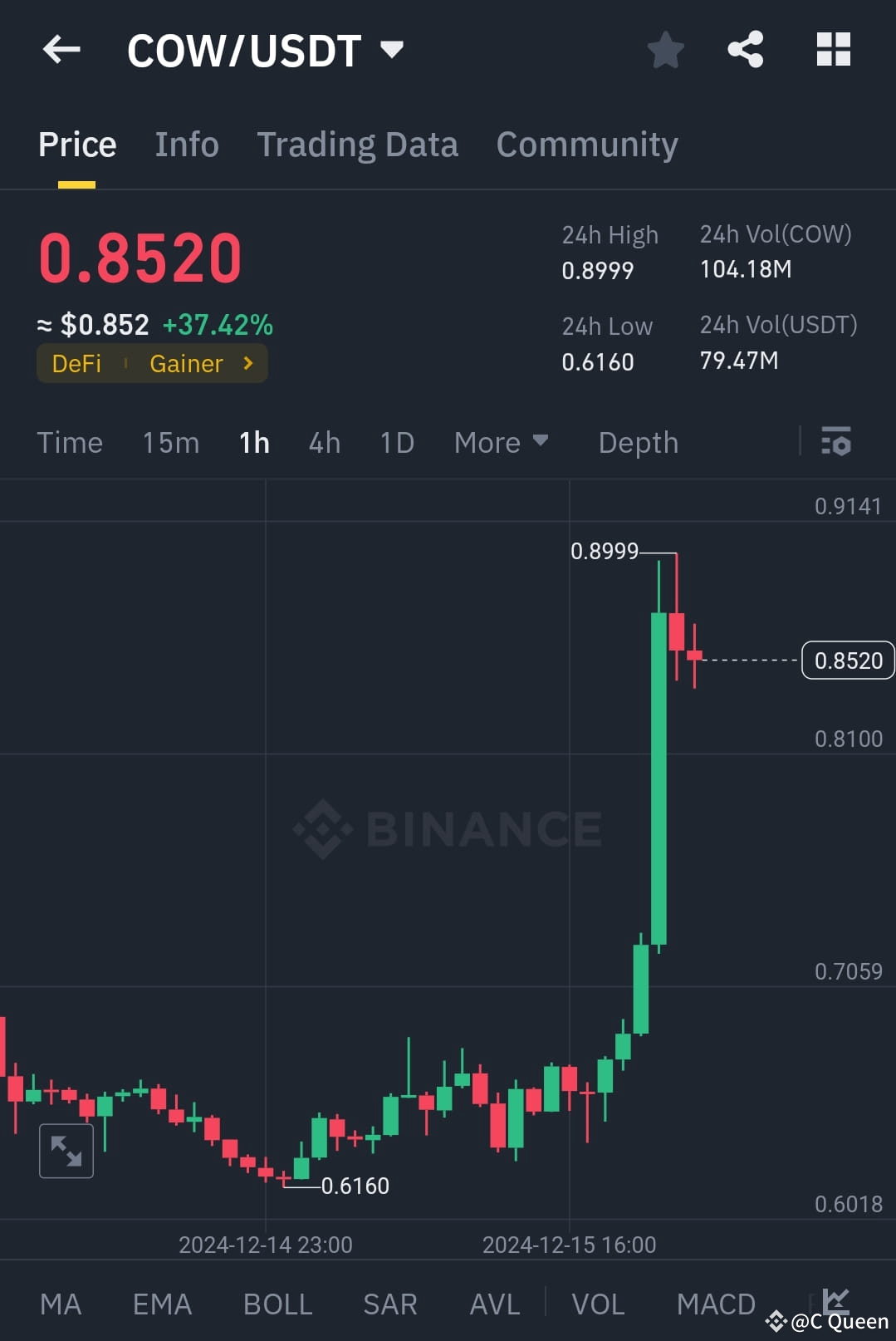Viewport: 896px width, 1341px height.
Task: Open the COW/USDT pair selector dropdown
Action: click(392, 49)
